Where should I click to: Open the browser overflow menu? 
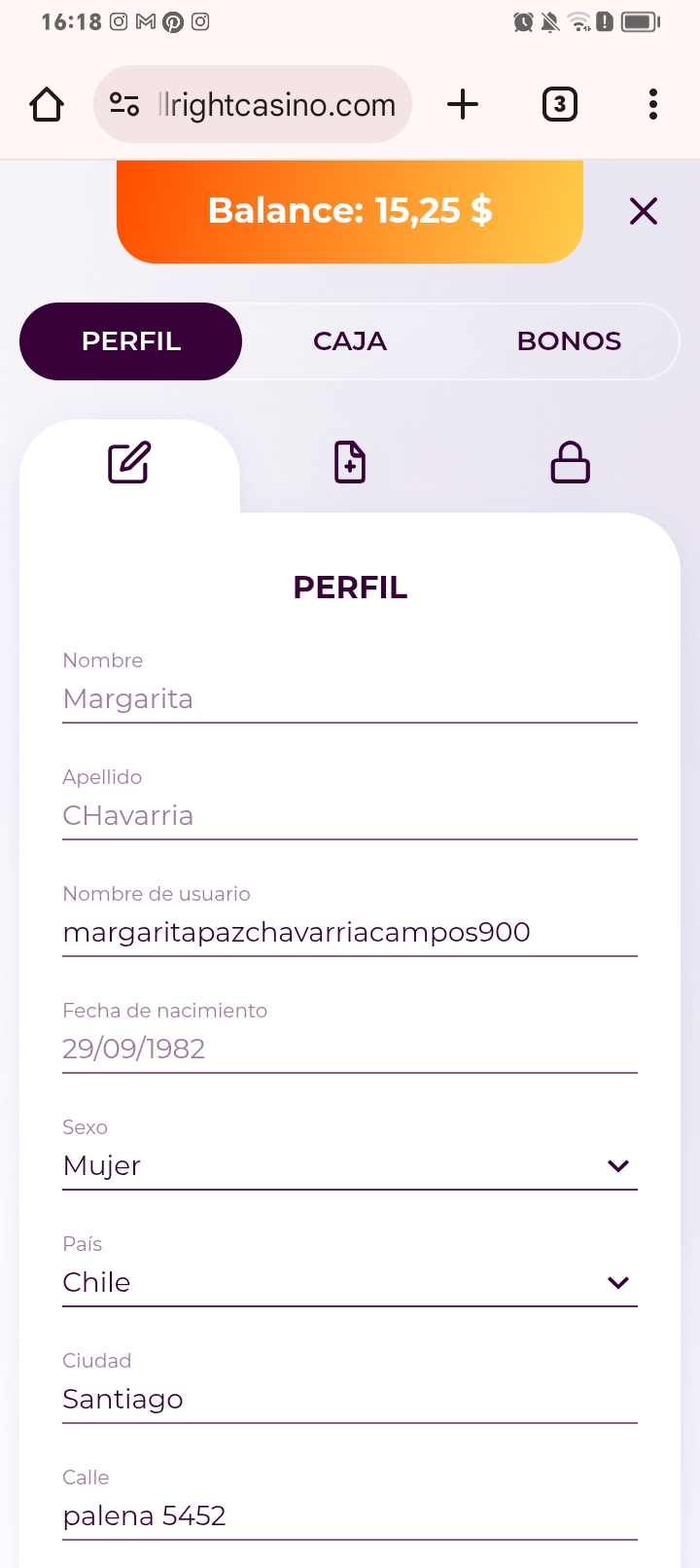(652, 104)
